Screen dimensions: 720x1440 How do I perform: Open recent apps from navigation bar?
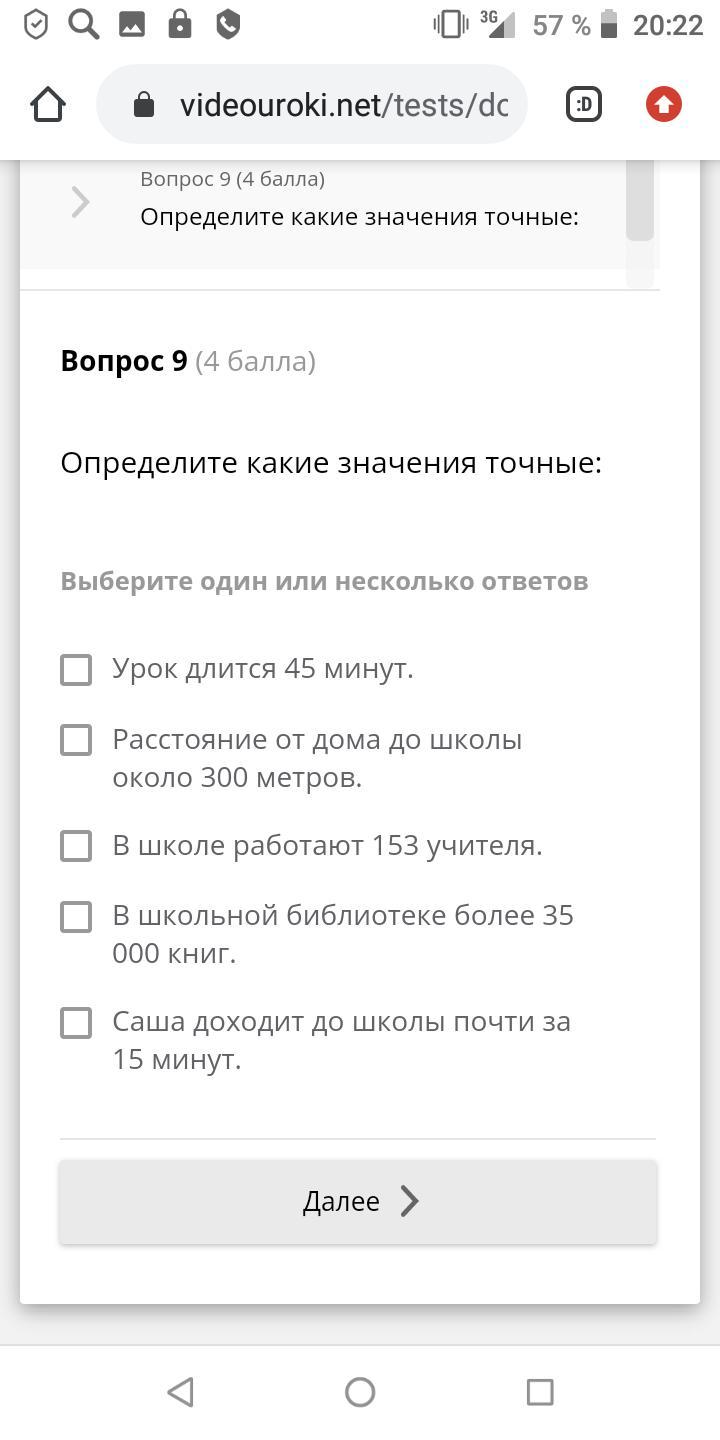pyautogui.click(x=540, y=1392)
